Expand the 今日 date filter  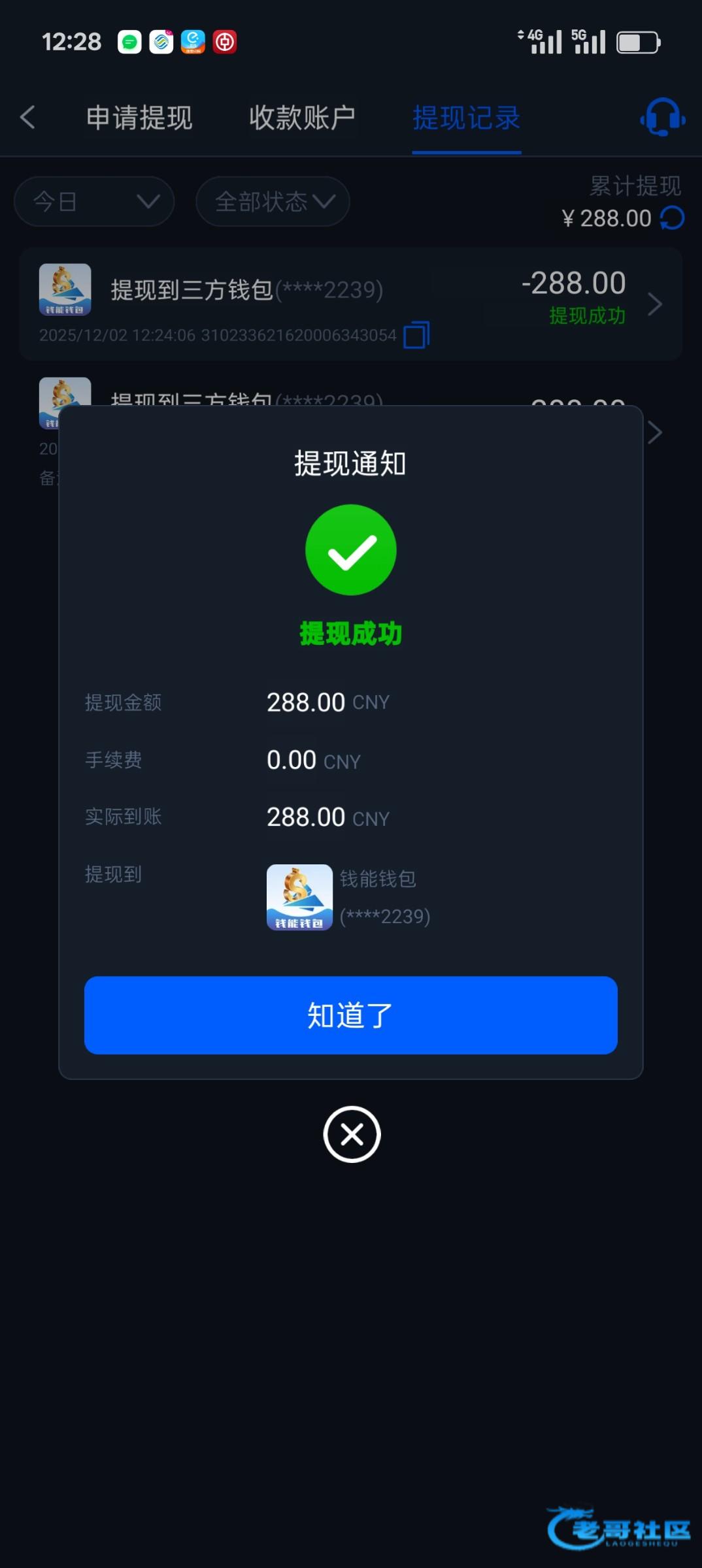click(x=94, y=201)
